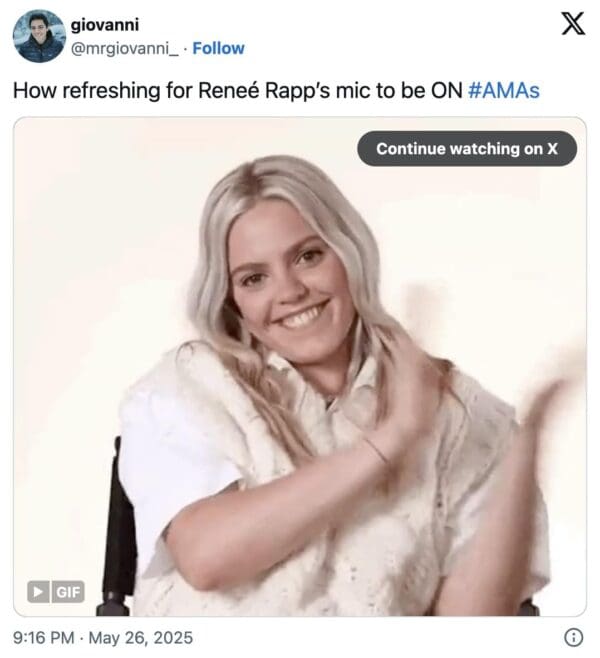Play the GIF
Image resolution: width=600 pixels, height=658 pixels.
[x=55, y=590]
